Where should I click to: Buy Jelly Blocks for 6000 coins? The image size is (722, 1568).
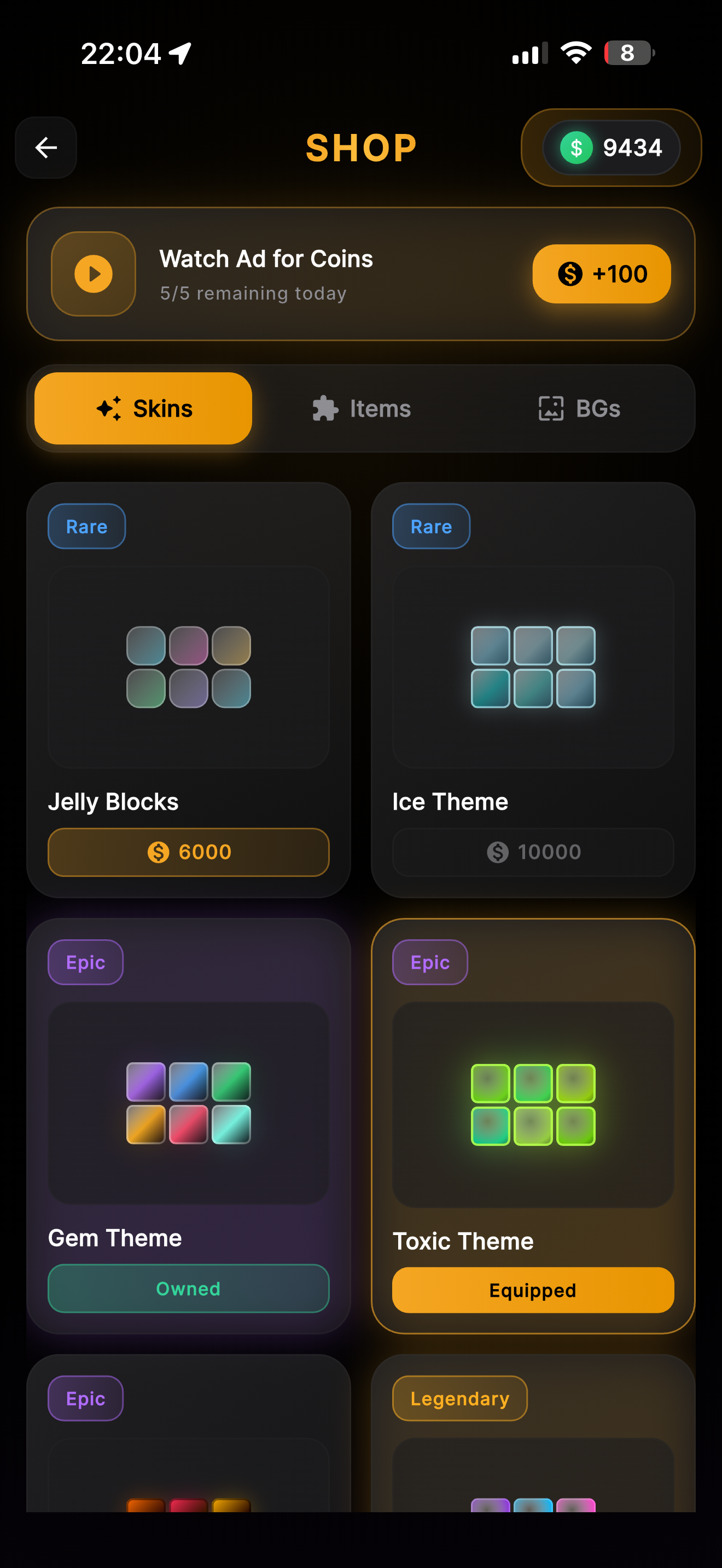(x=188, y=852)
